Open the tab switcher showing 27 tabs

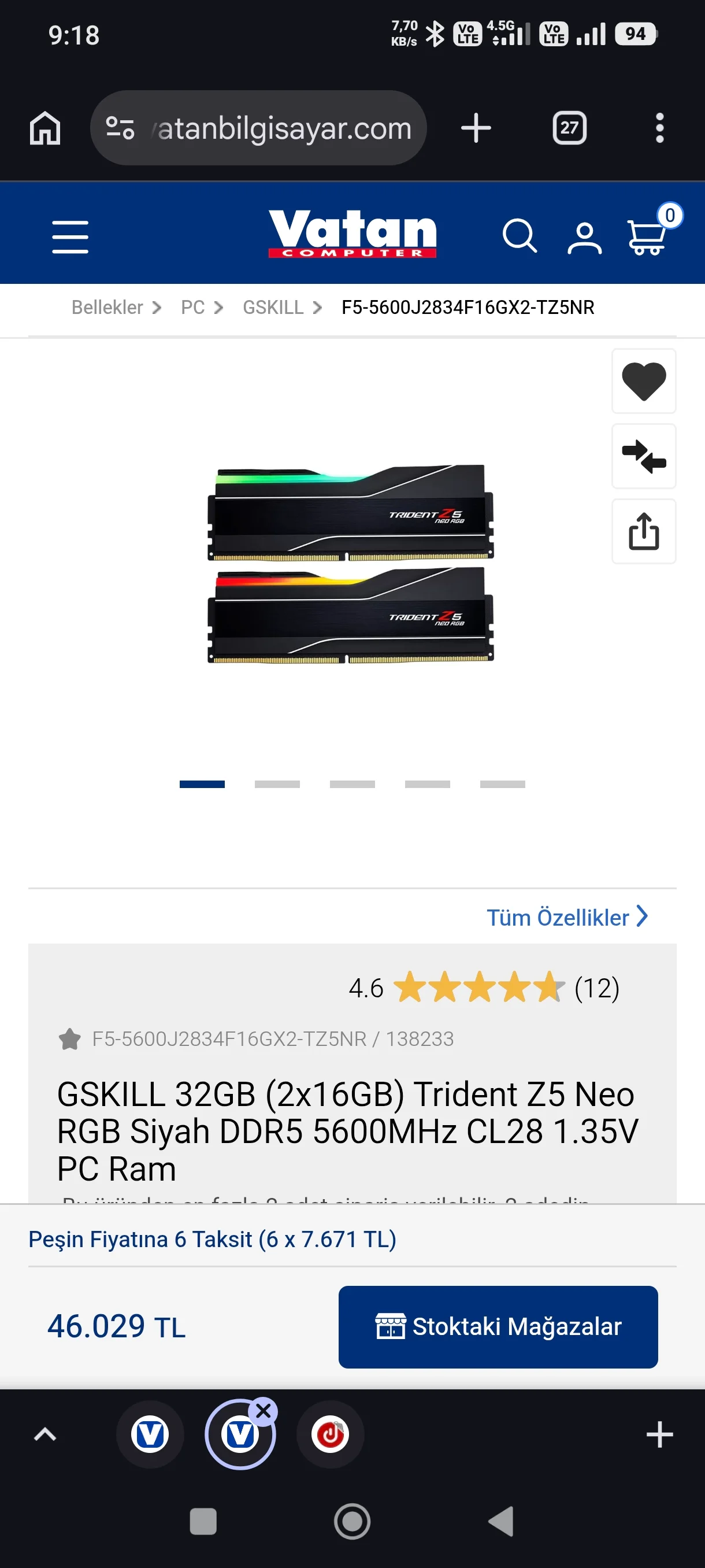tap(569, 128)
